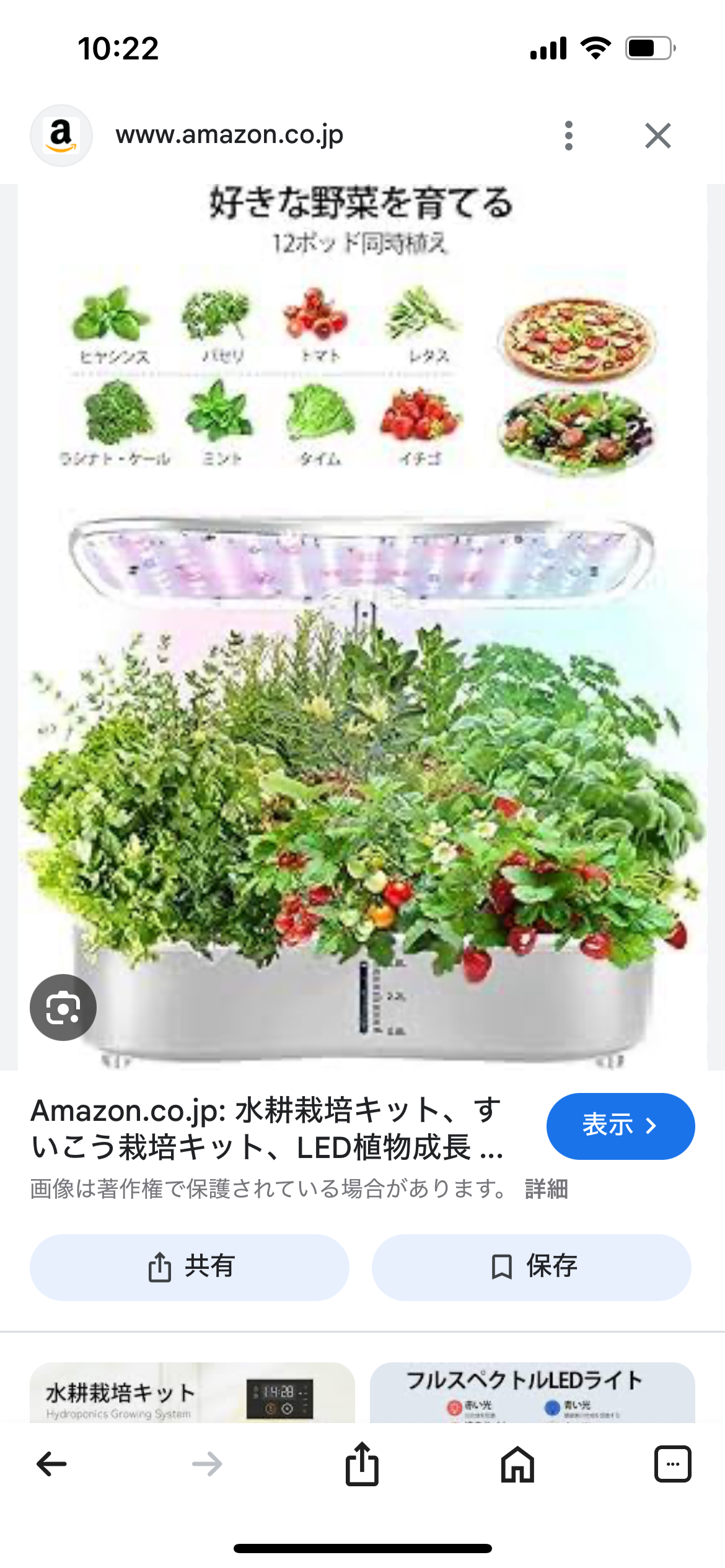Tap the Amazon.co.jp result title
725x1568 pixels.
[267, 1129]
